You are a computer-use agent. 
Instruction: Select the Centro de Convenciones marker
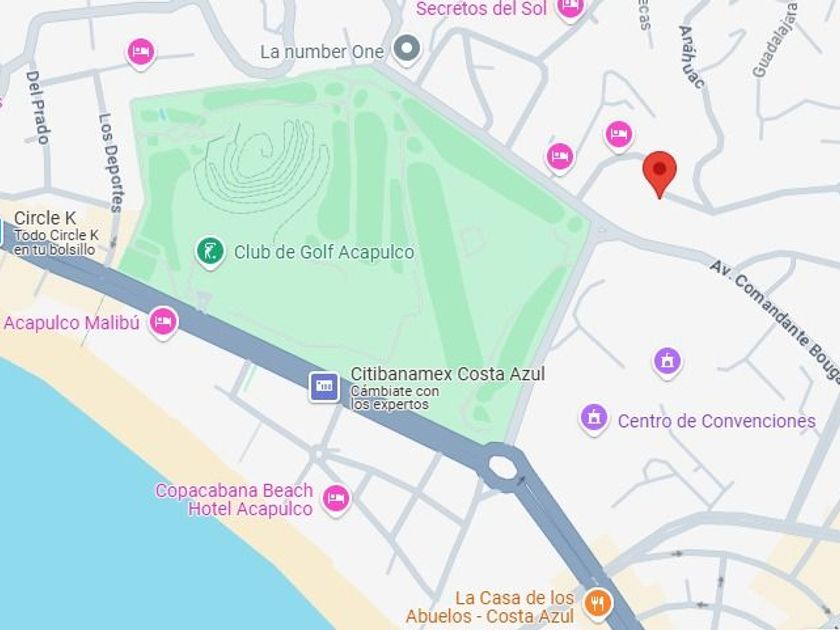(x=594, y=419)
